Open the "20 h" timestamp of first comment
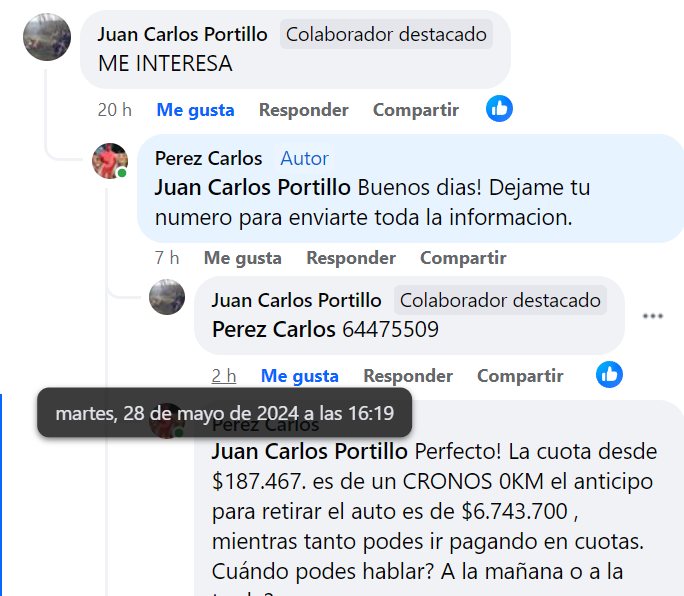Screen dimensions: 684x596 point(114,110)
